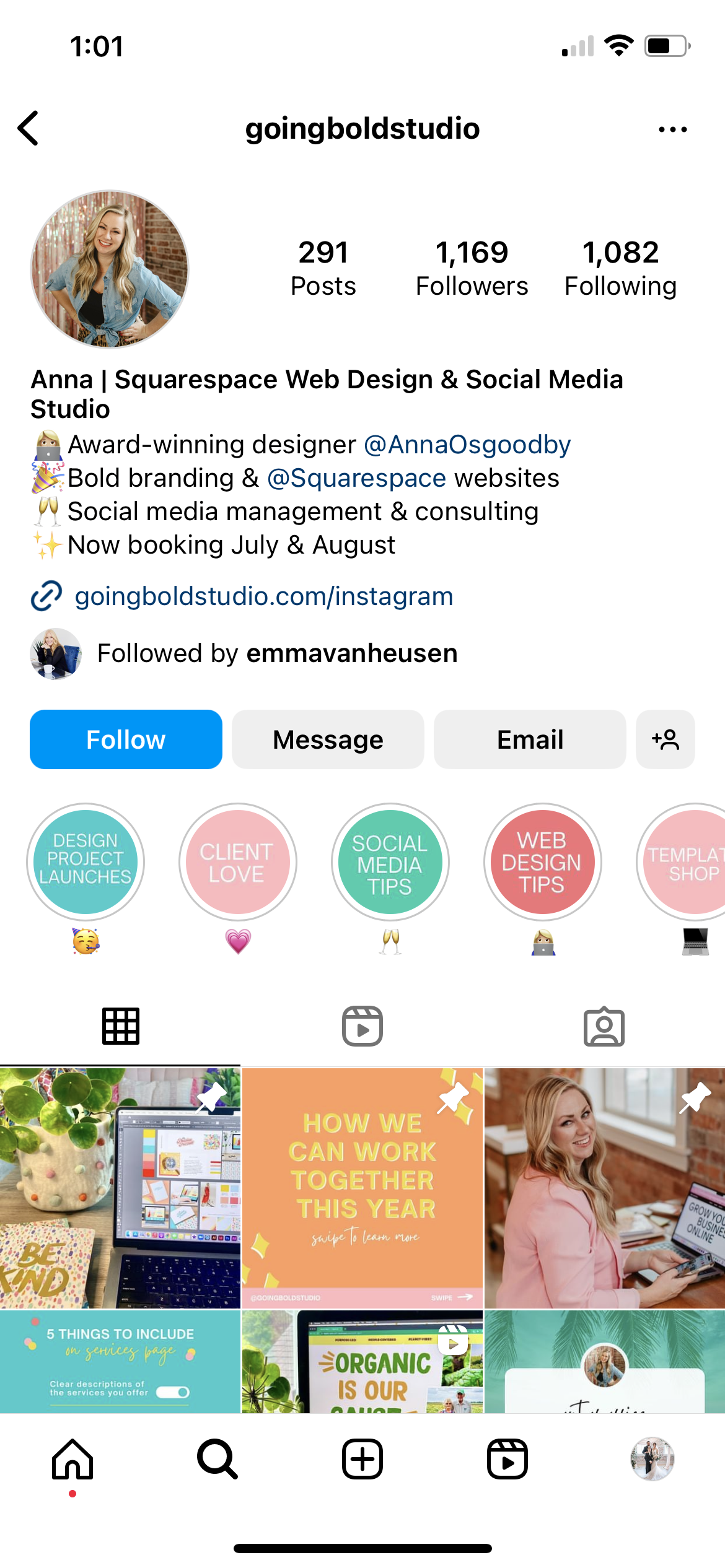Open the Search tab in bottom bar
This screenshot has width=725, height=1568.
pos(217,1458)
